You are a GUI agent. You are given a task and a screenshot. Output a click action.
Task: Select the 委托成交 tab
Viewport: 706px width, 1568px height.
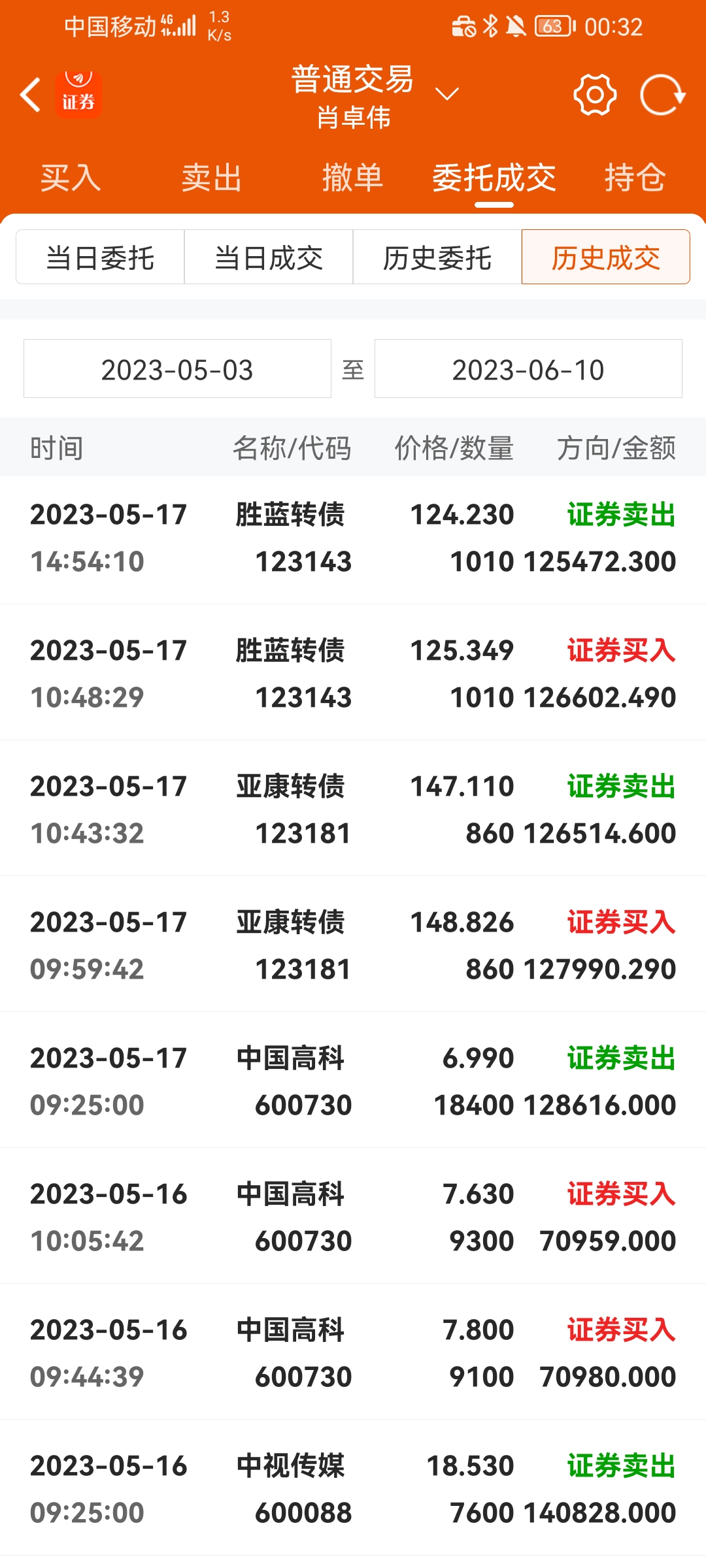(494, 178)
